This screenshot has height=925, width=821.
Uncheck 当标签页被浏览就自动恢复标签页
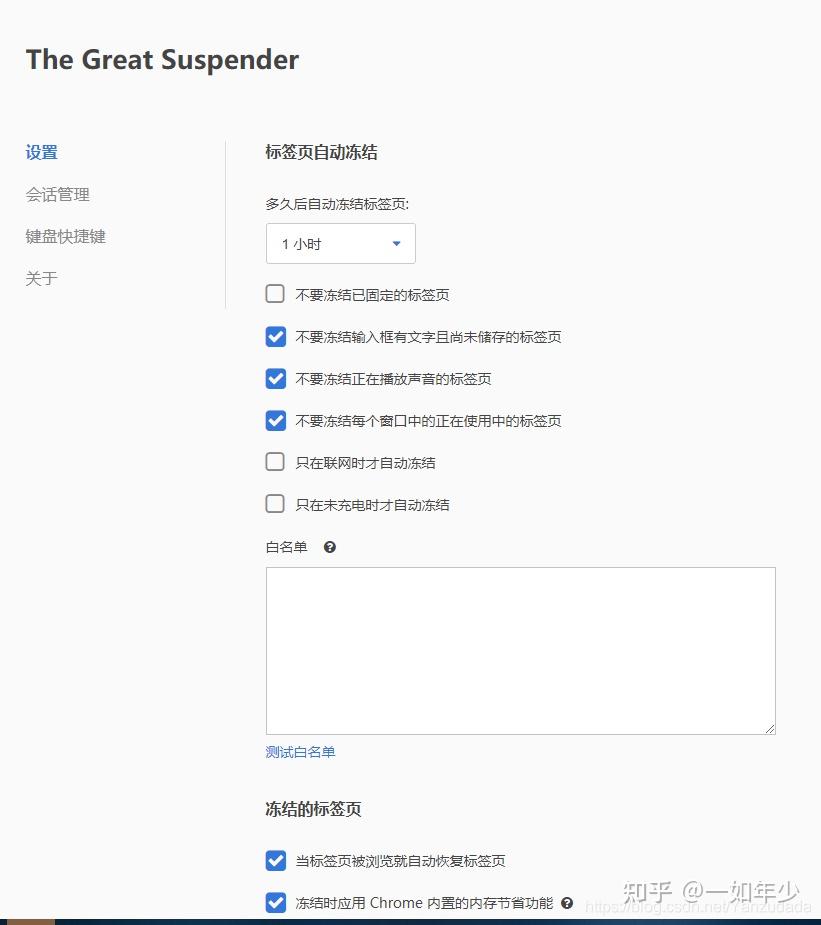[x=276, y=861]
